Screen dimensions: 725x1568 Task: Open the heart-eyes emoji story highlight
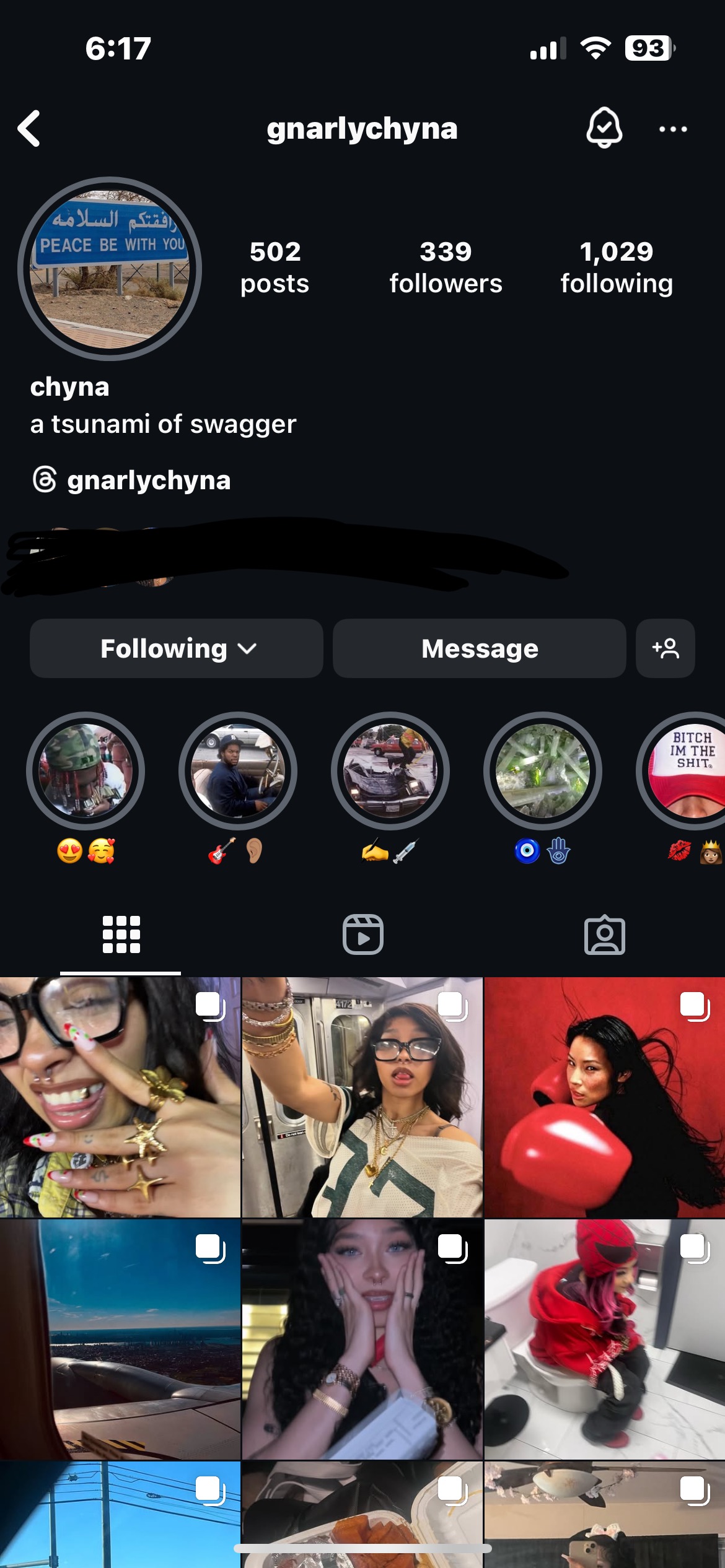[86, 772]
